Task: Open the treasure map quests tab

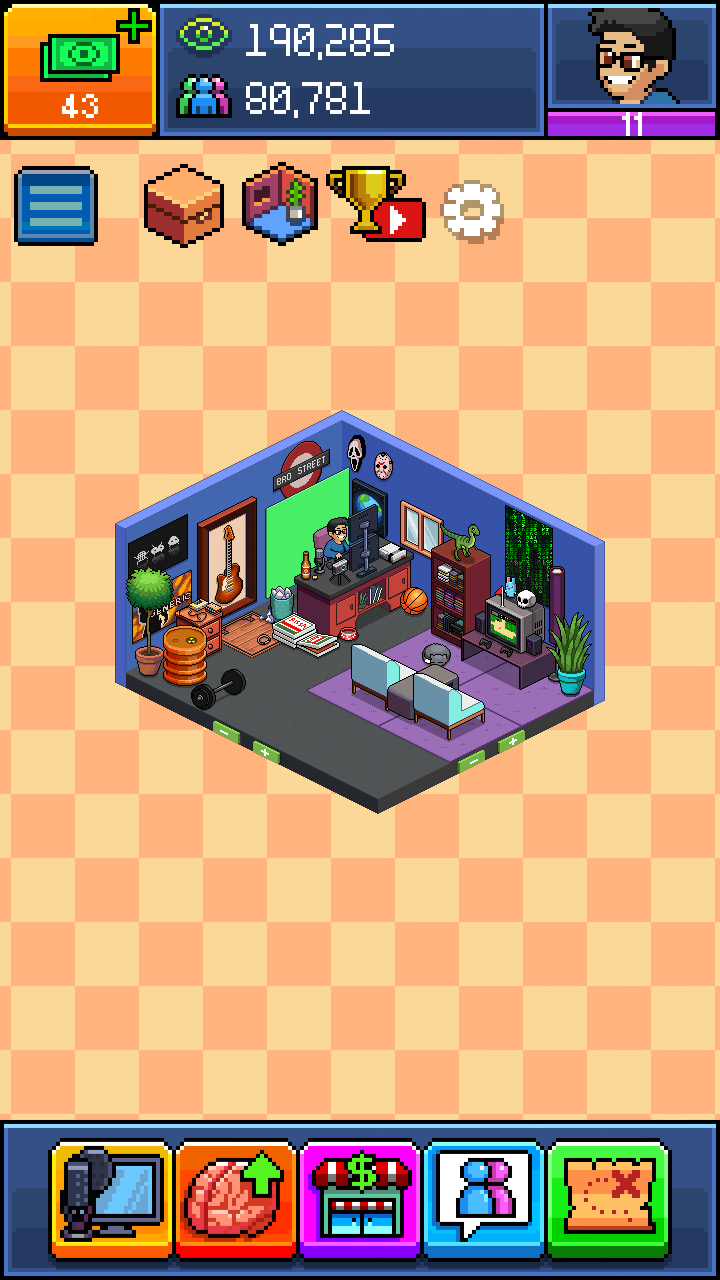Action: (x=608, y=1196)
